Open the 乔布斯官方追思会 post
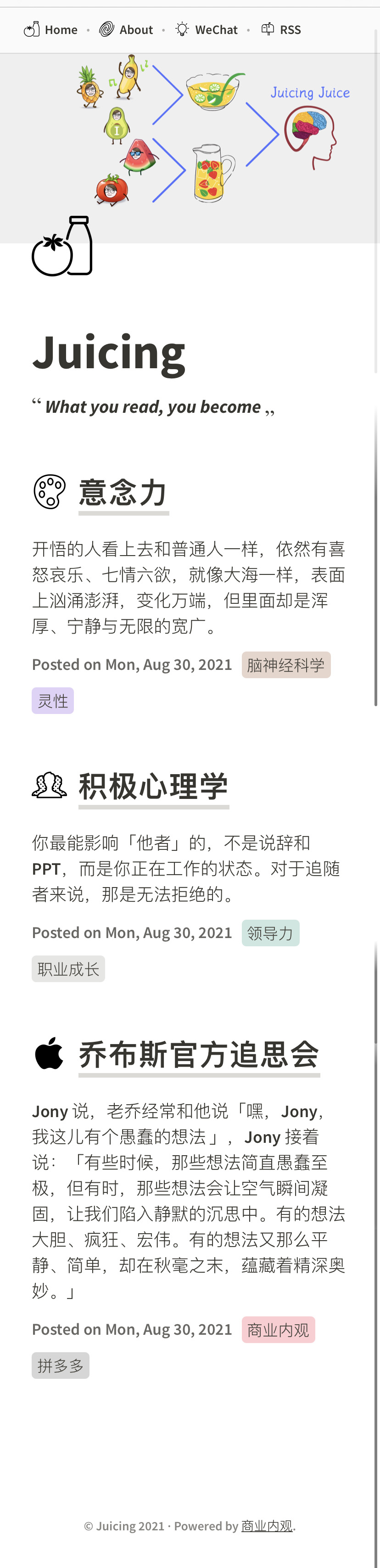 click(x=200, y=1055)
